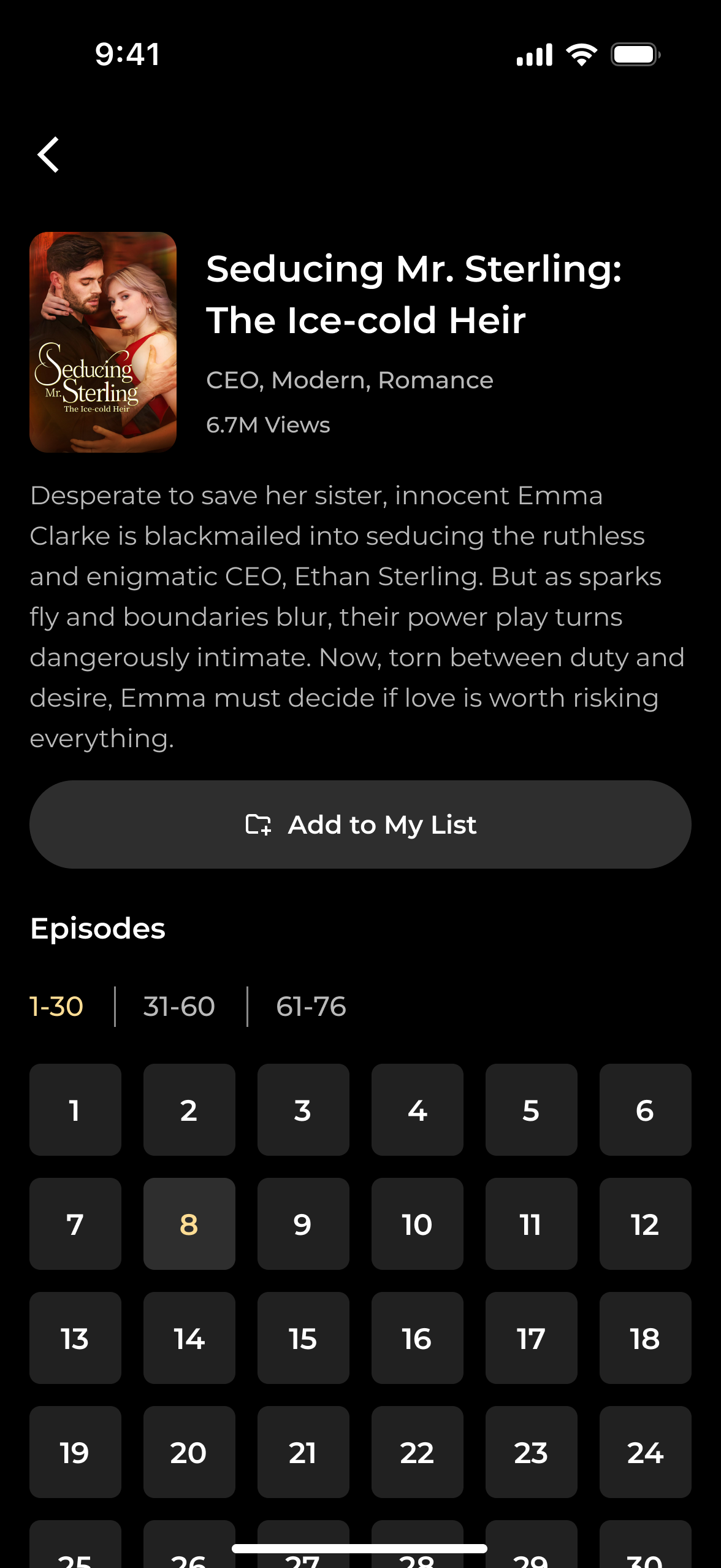Image resolution: width=721 pixels, height=1568 pixels.
Task: Play the highlighted episode 8
Action: click(x=189, y=1224)
